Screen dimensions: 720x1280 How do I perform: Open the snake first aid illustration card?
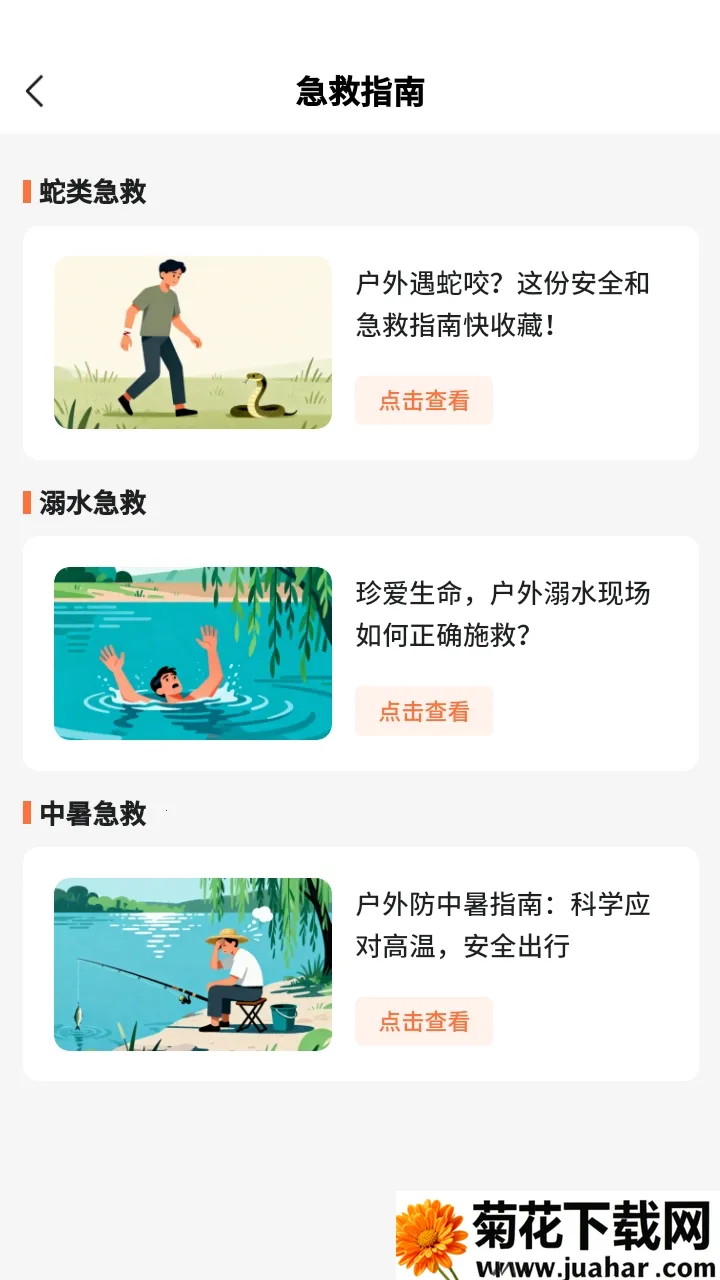[193, 343]
